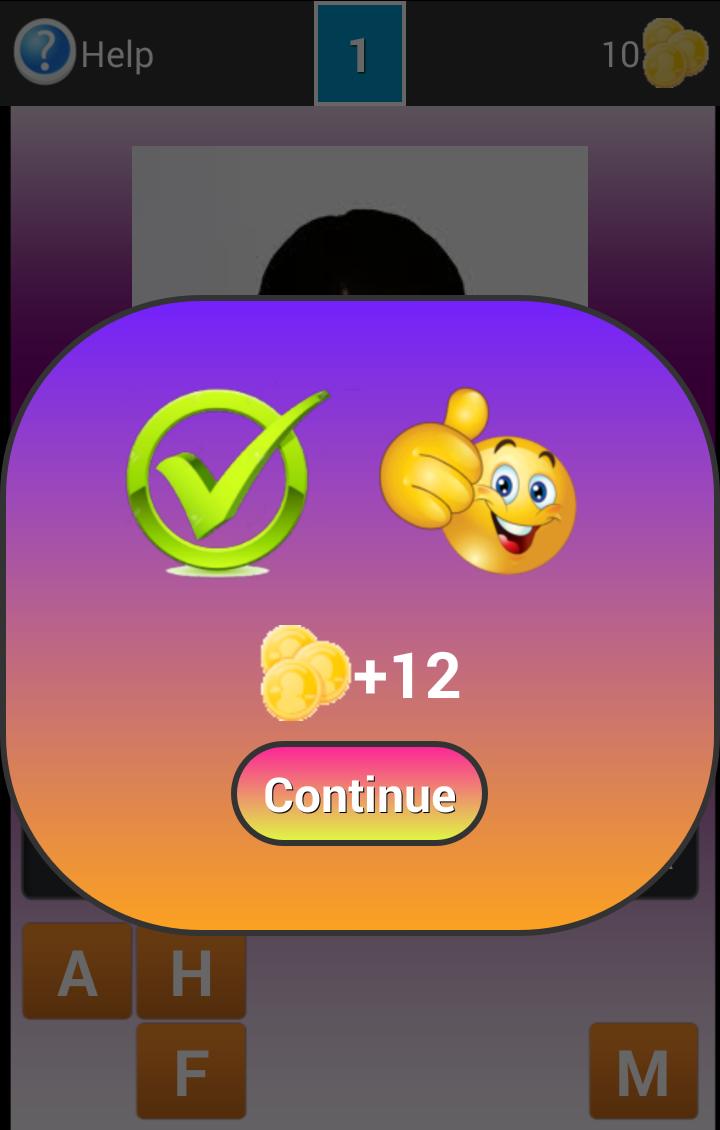Tap the Continue button
The width and height of the screenshot is (720, 1130).
(359, 794)
